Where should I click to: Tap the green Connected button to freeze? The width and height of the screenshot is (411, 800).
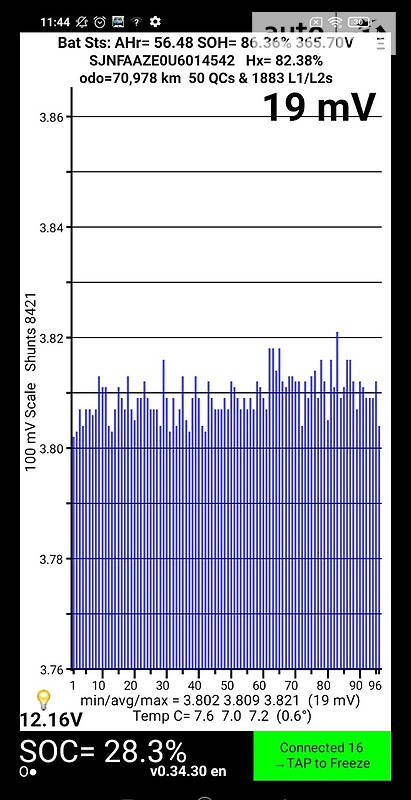tap(322, 756)
